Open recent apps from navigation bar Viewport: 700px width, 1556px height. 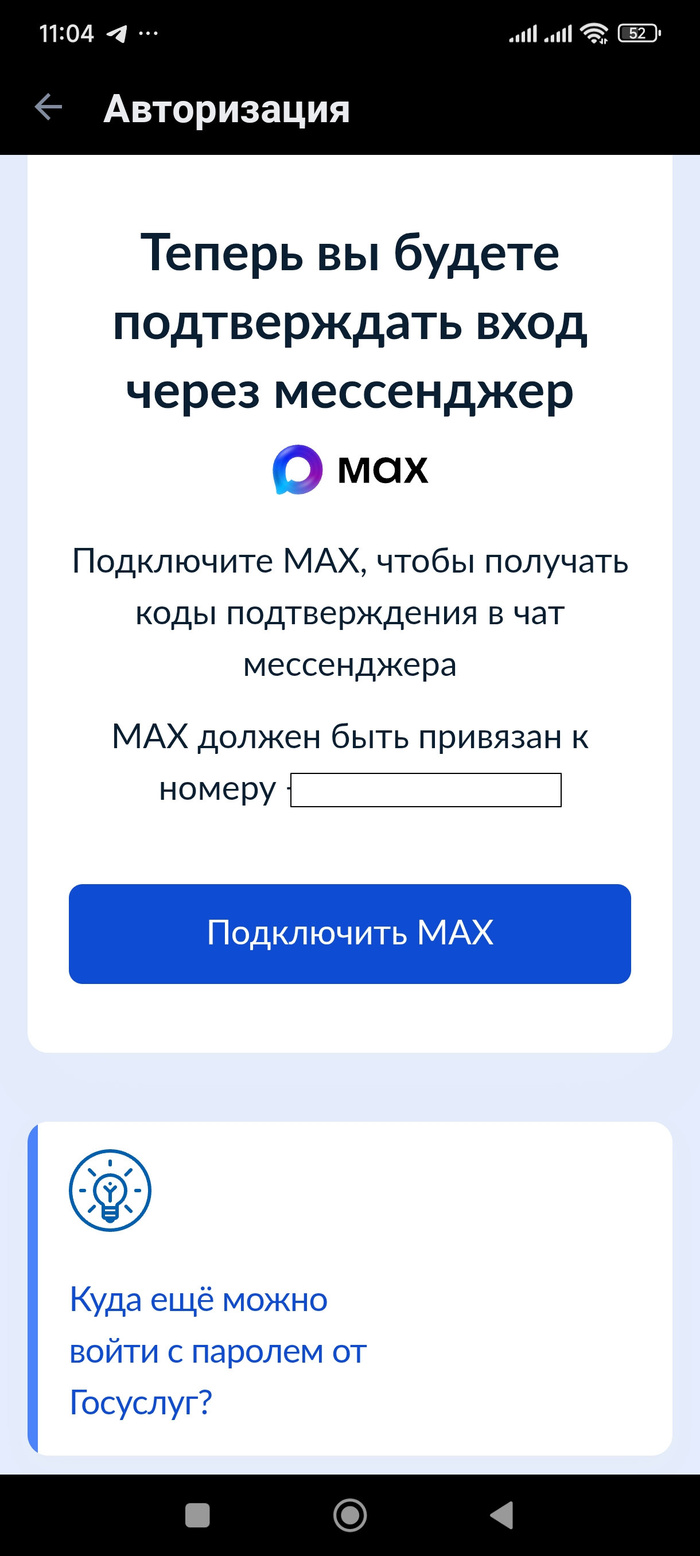click(x=198, y=1515)
